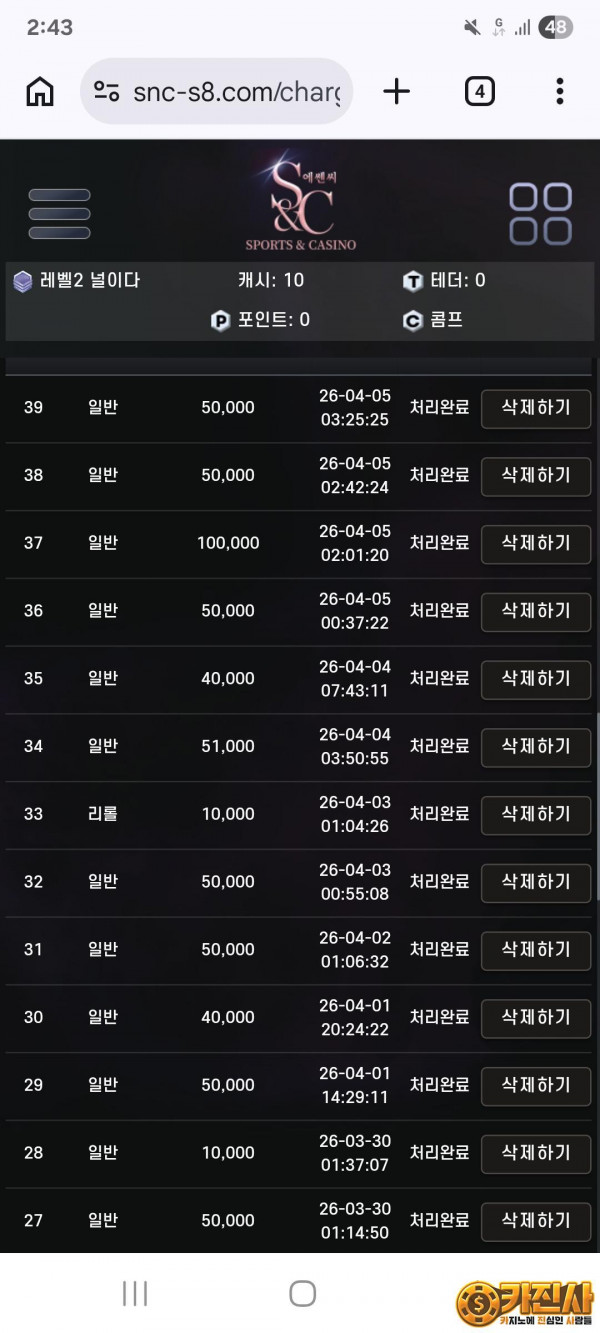Remove the 100,000 entry numbered 37
This screenshot has width=600, height=1333.
click(535, 543)
